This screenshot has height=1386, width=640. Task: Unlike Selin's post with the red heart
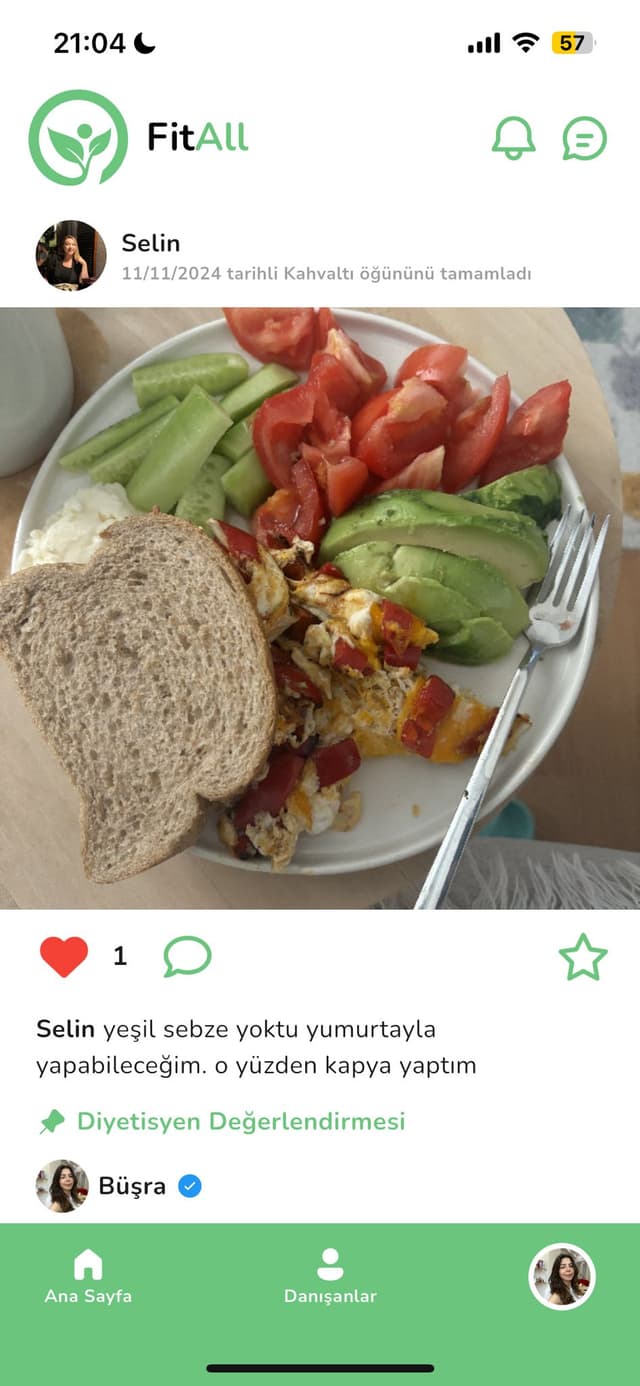point(64,957)
